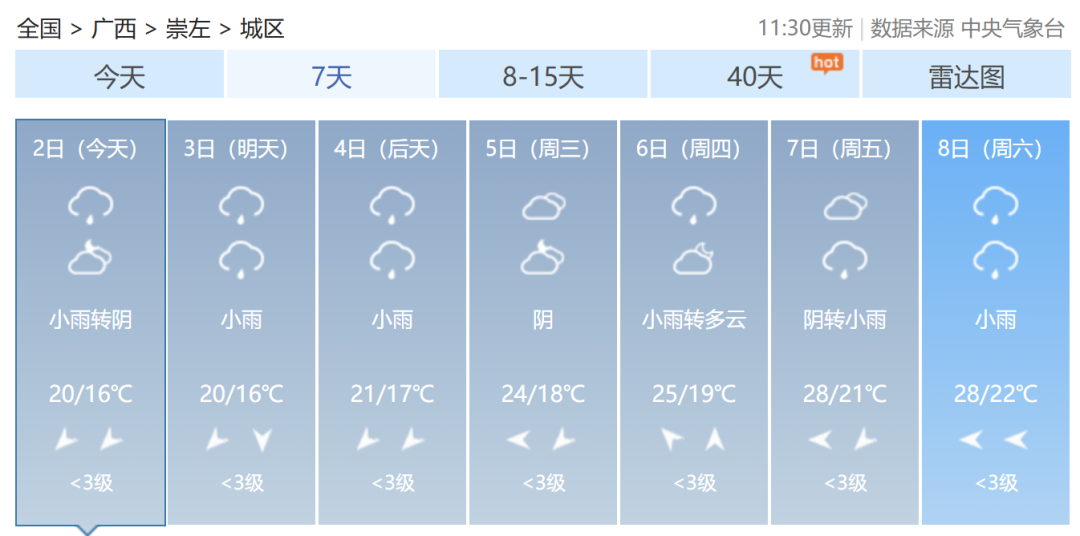Select the 8日(周六) forecast card

pyautogui.click(x=996, y=320)
